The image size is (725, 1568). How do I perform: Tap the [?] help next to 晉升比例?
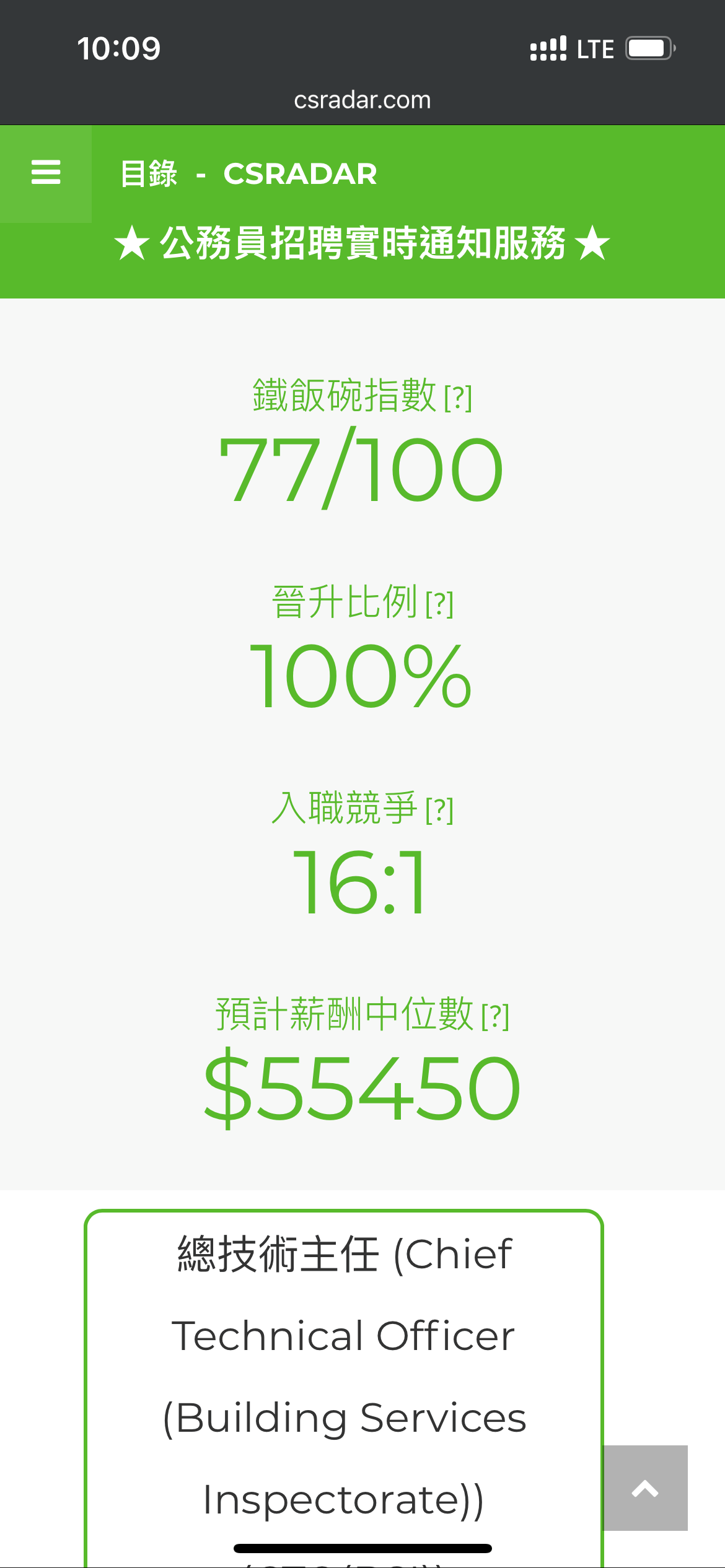440,604
